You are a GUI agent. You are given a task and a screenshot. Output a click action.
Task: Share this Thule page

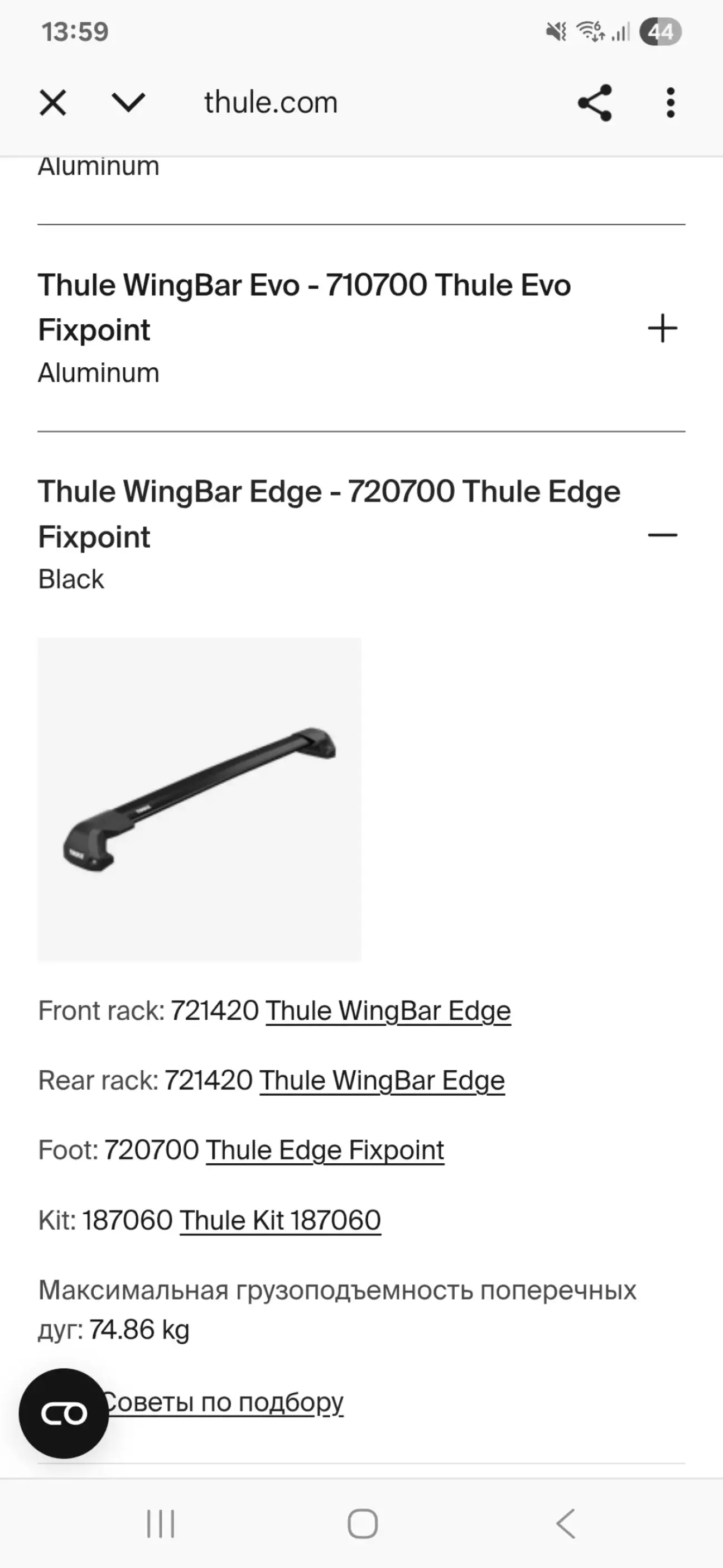pos(594,102)
